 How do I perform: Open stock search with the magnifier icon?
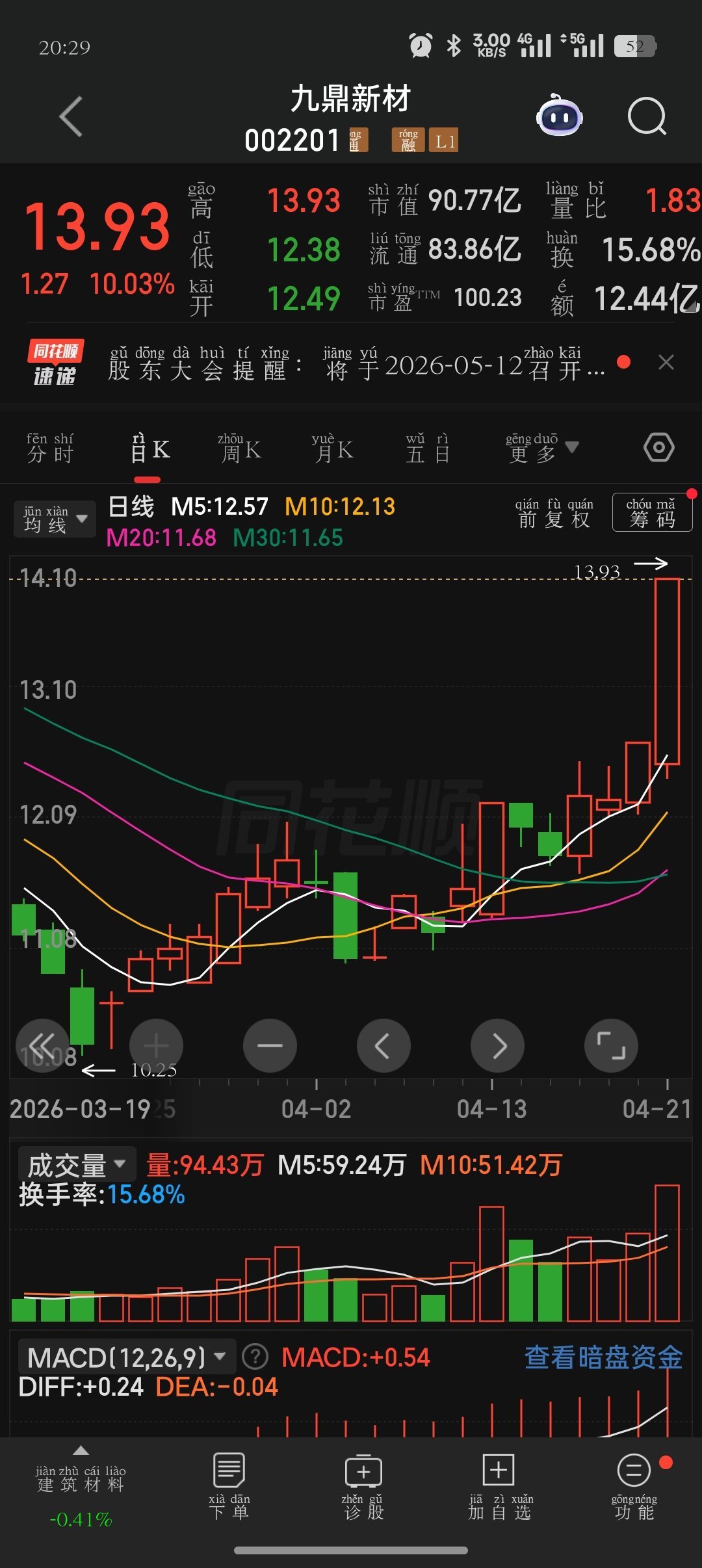coord(647,117)
